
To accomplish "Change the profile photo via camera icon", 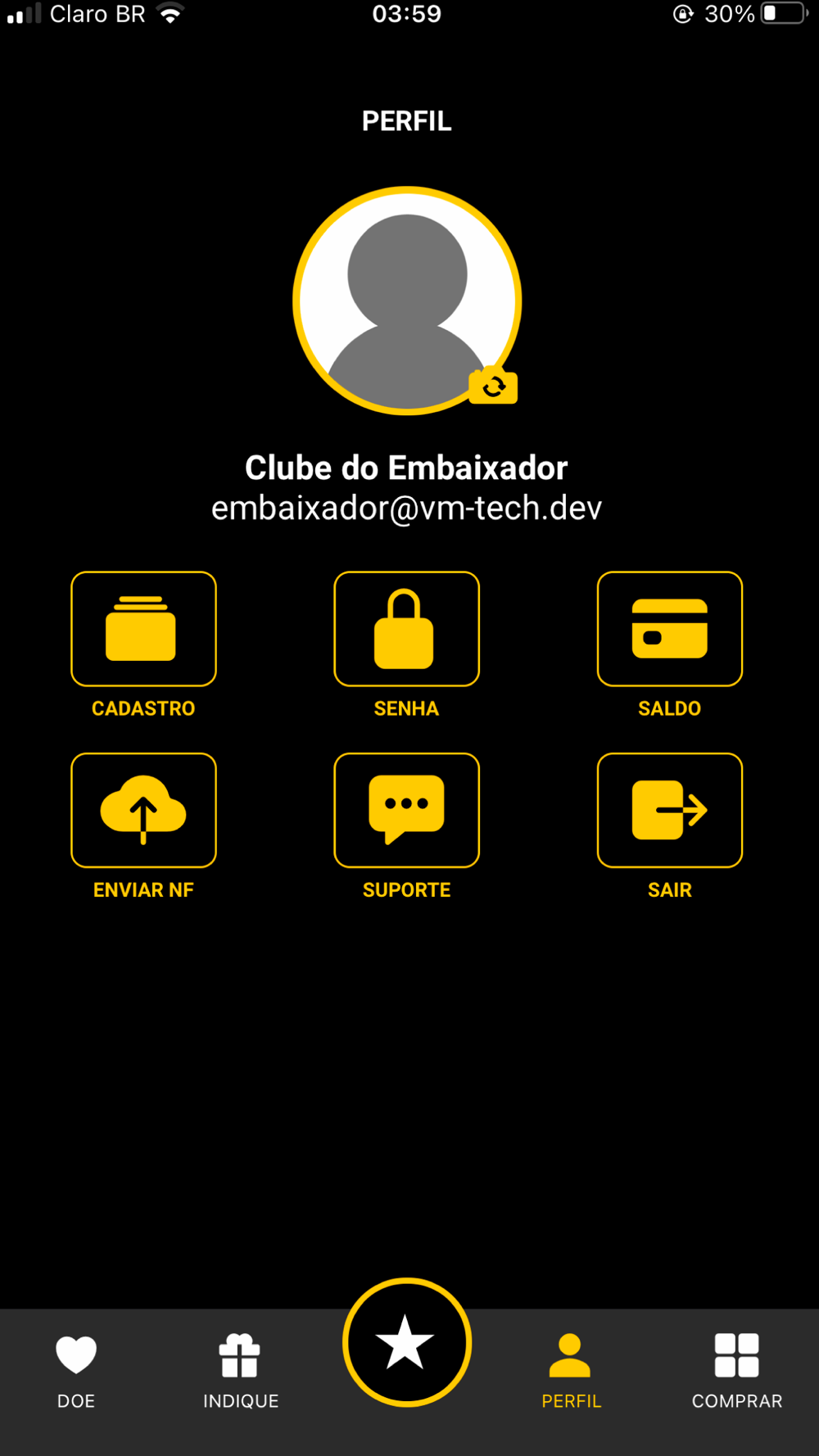I will click(x=493, y=386).
